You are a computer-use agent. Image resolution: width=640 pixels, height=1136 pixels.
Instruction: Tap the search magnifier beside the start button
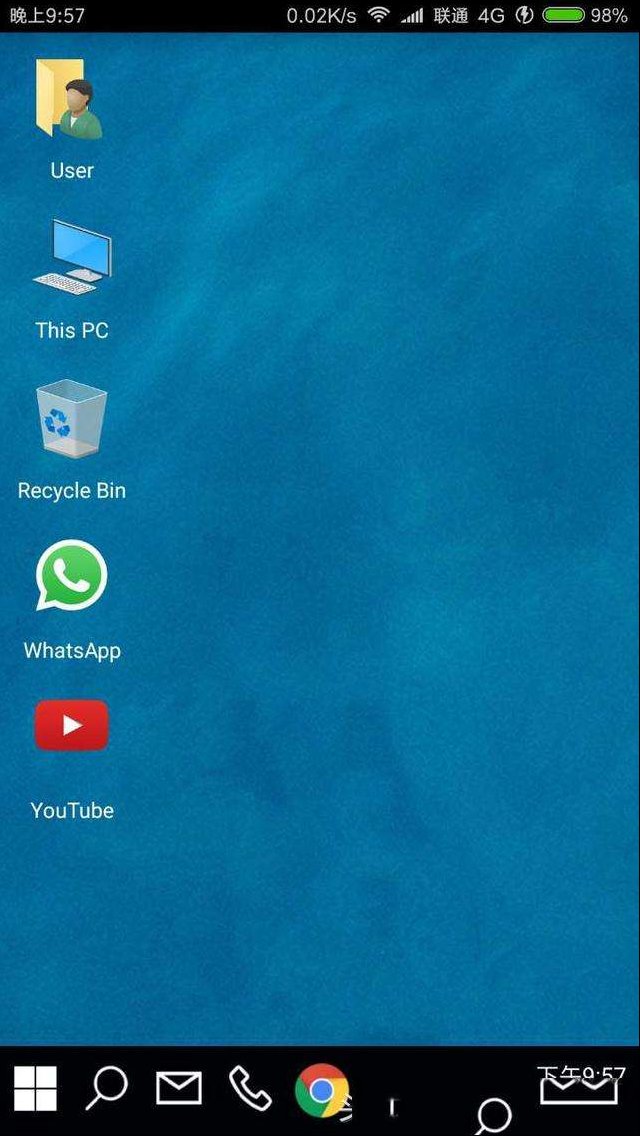point(107,1088)
